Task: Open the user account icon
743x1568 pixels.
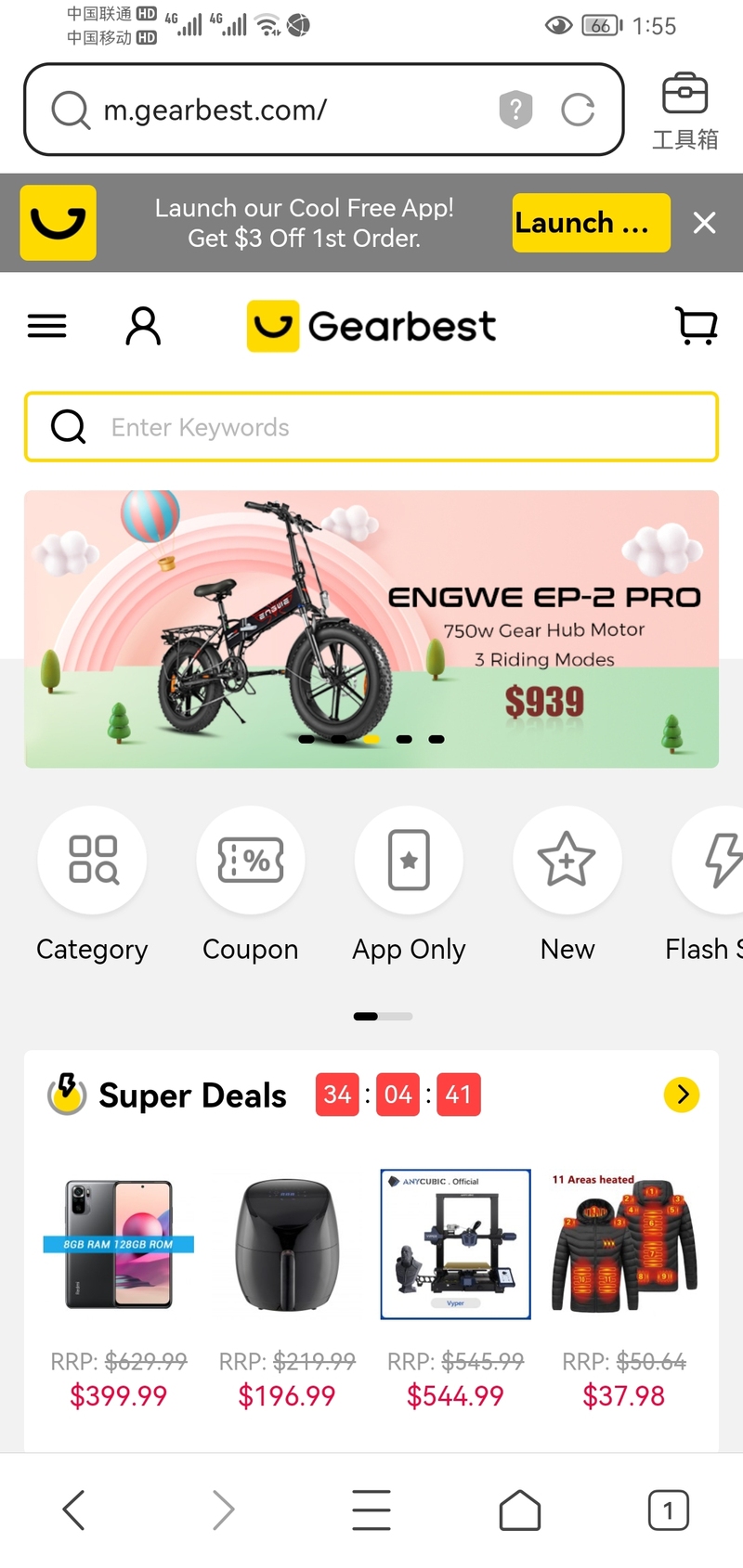Action: coord(143,327)
